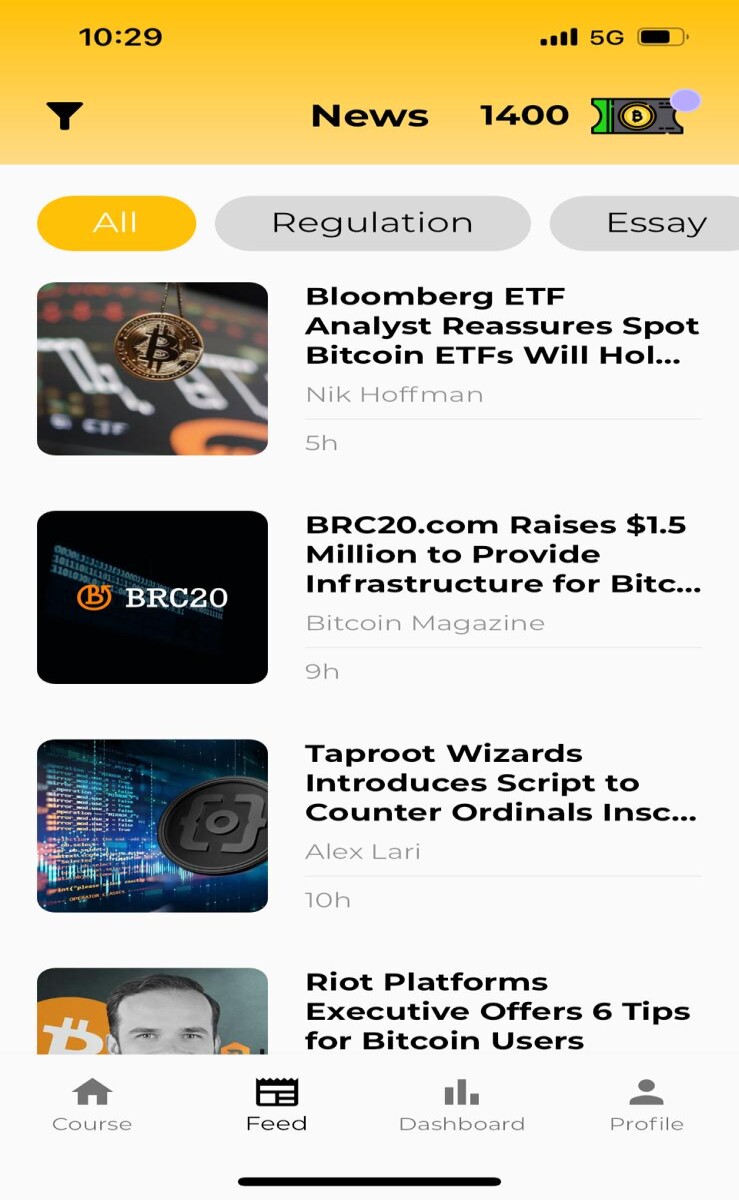Open the Taproot Wizards article
Viewport: 739px width, 1200px height.
tap(369, 826)
